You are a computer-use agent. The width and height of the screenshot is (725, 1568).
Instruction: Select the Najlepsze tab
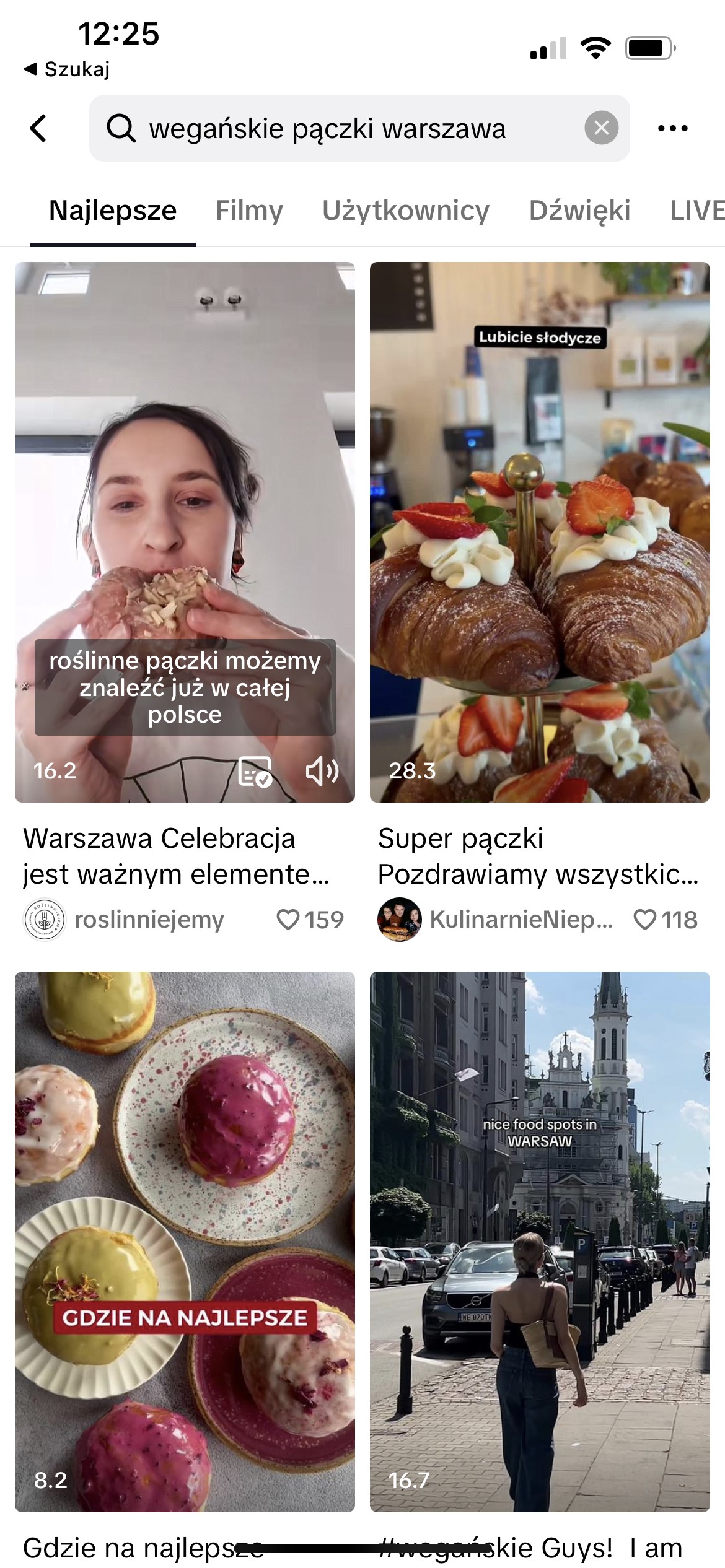[x=113, y=211]
